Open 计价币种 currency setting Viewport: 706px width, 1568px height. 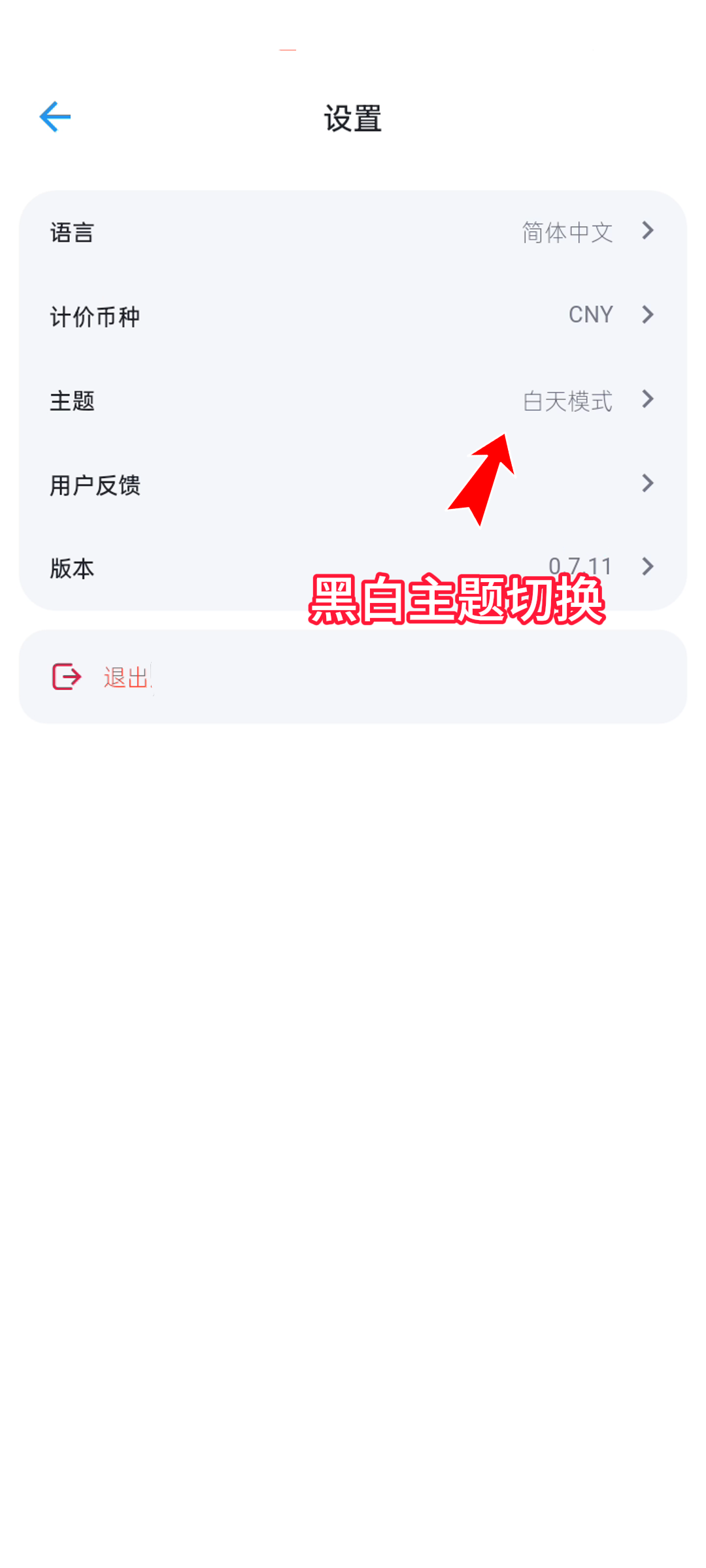point(353,316)
